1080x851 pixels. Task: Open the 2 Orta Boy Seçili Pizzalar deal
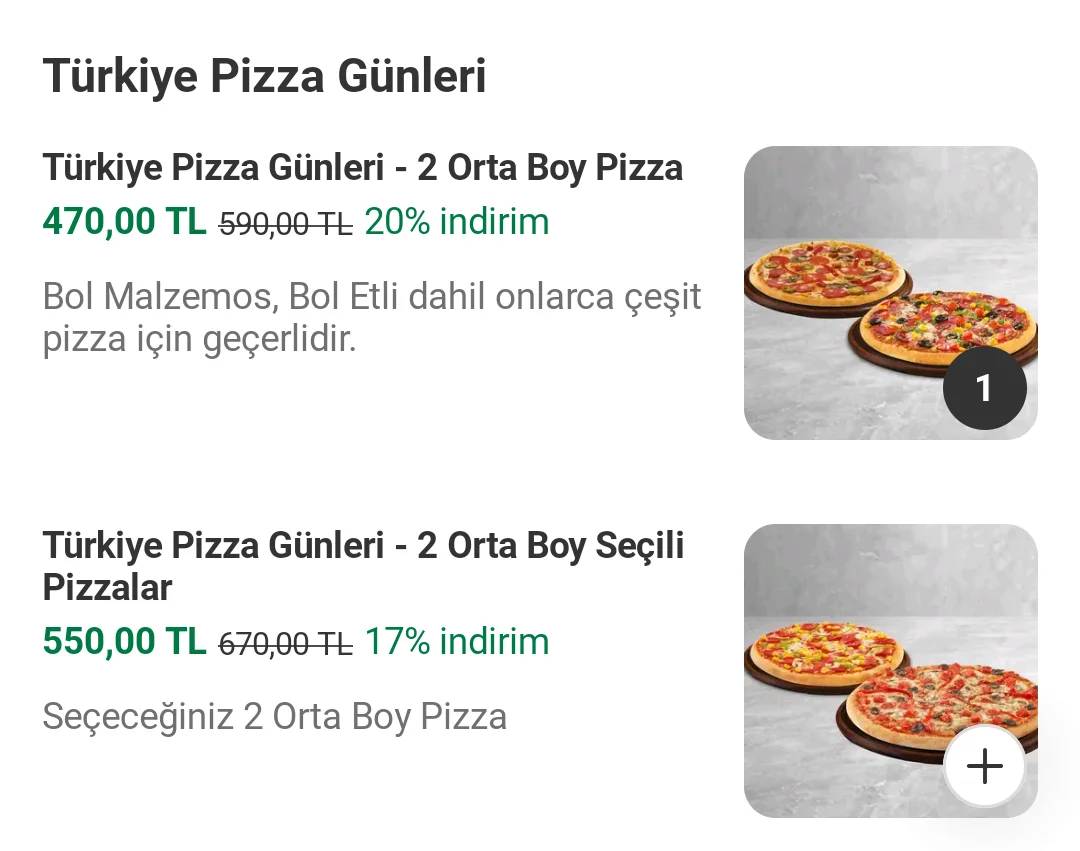click(x=362, y=566)
